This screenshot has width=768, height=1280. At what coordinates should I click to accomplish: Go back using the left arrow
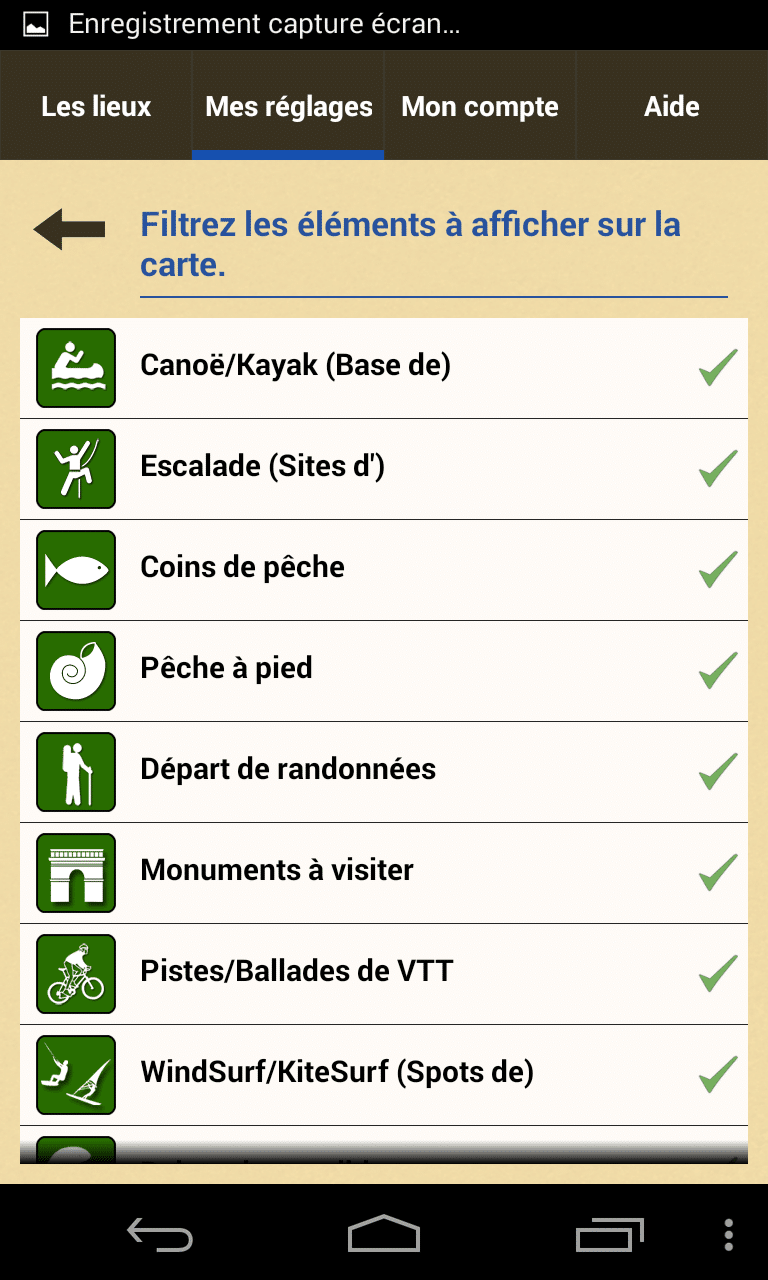point(69,230)
